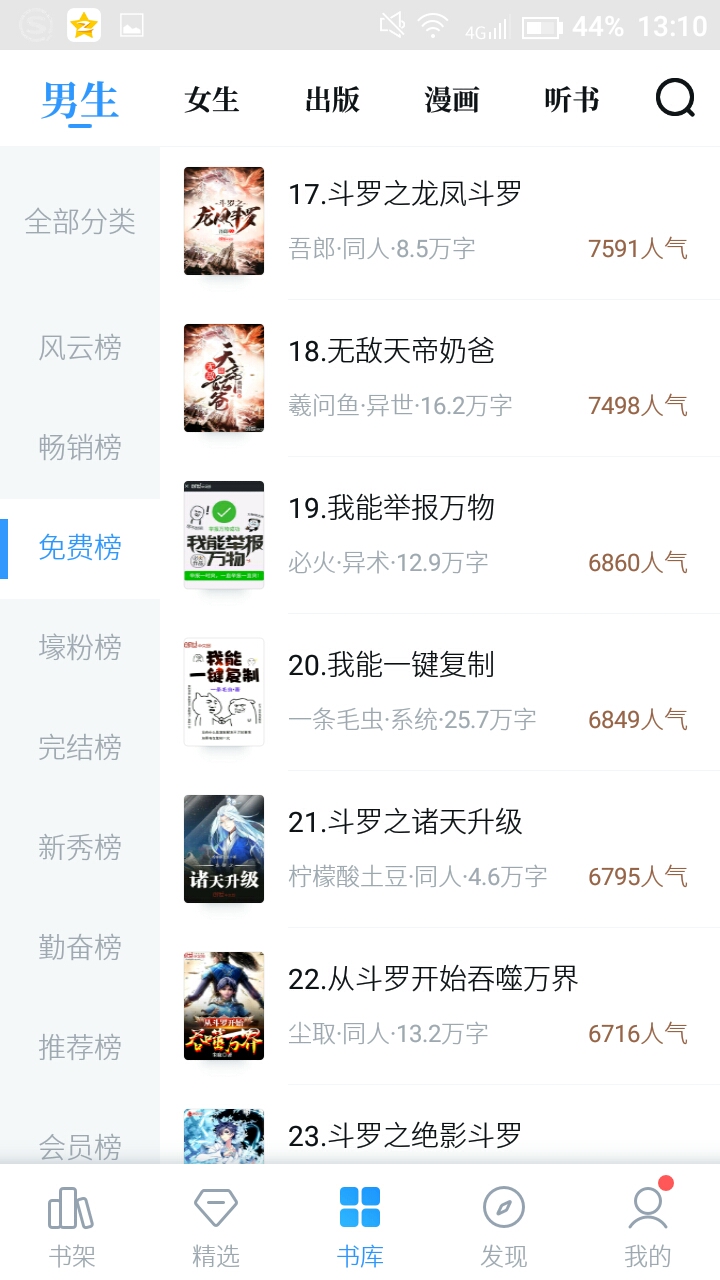
Task: View the 畅销榜 ranking list
Action: 80,447
